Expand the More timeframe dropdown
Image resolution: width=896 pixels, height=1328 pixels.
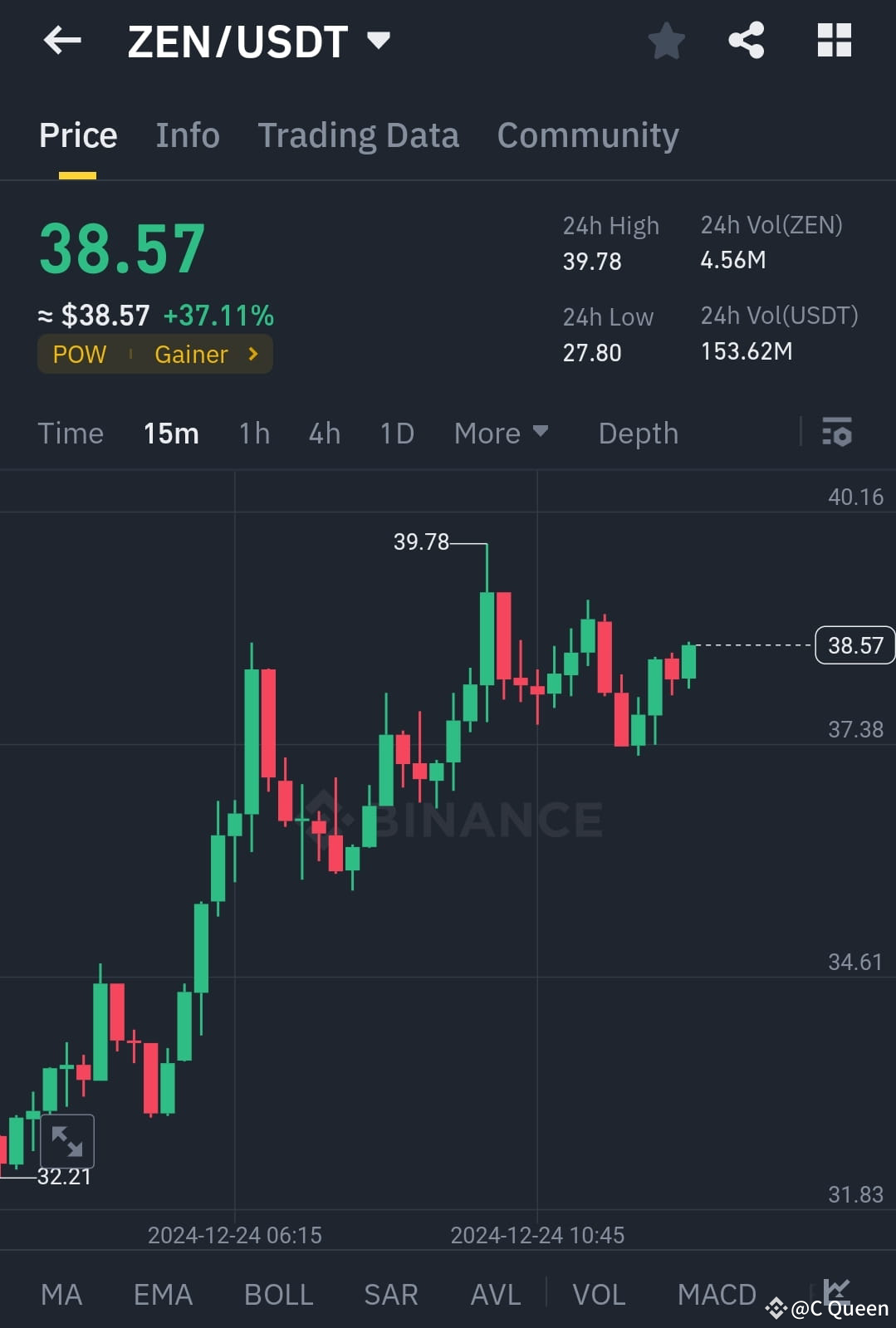[501, 433]
